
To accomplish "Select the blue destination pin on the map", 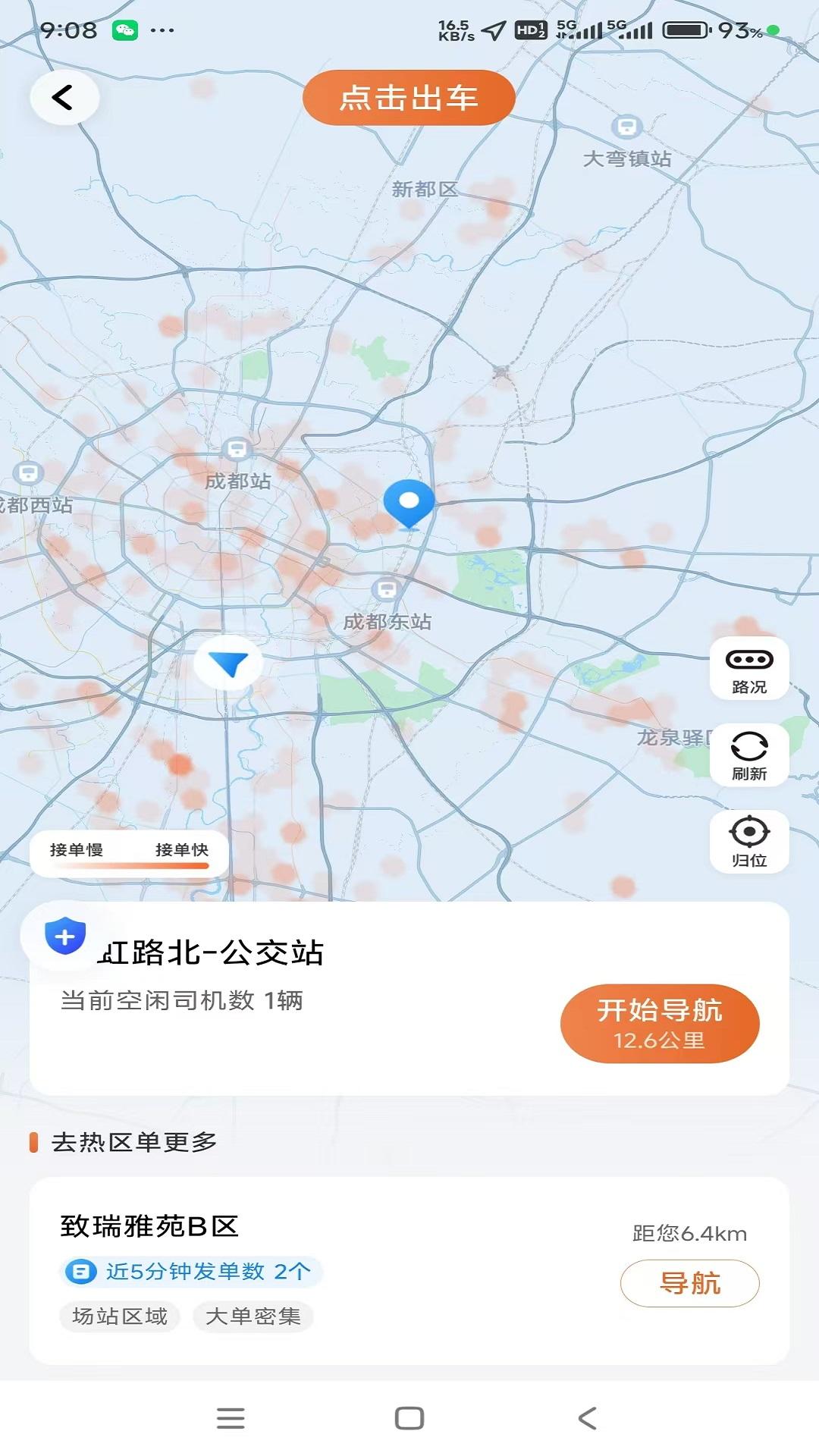I will [x=409, y=504].
